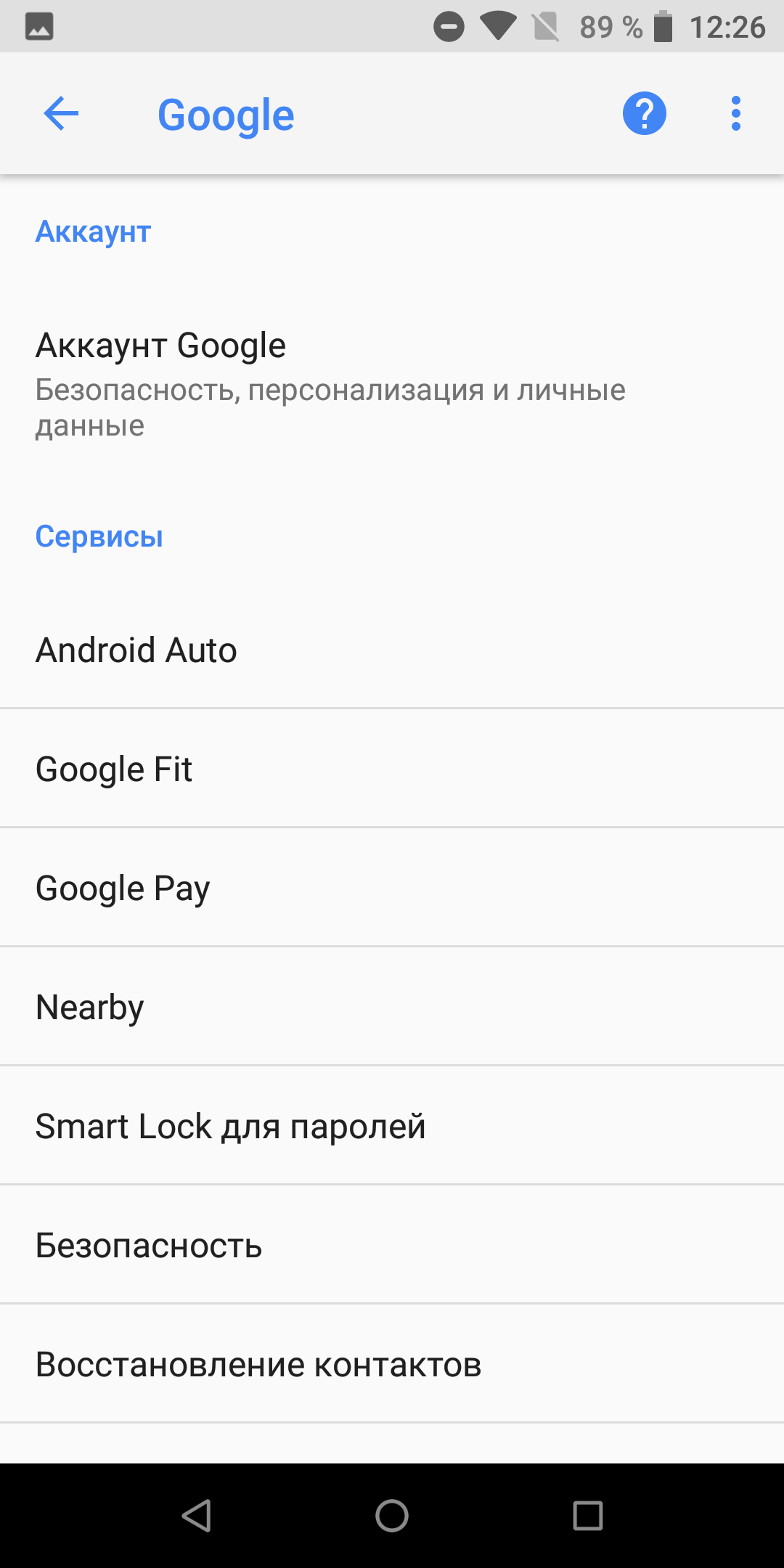Open recent apps with the square button
The image size is (784, 1568).
point(588,1516)
